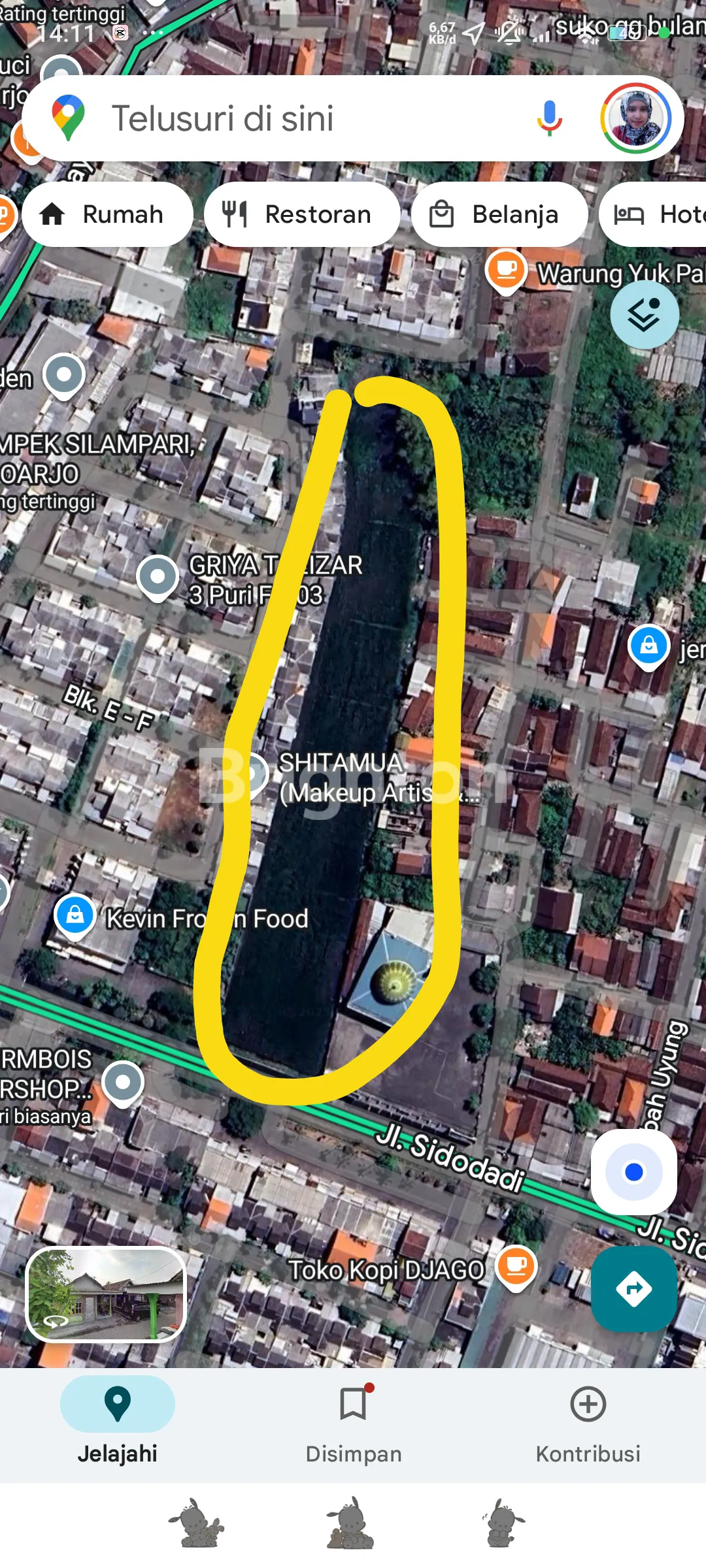Screen dimensions: 706x1568
Task: Open the map layers button
Action: point(645,314)
